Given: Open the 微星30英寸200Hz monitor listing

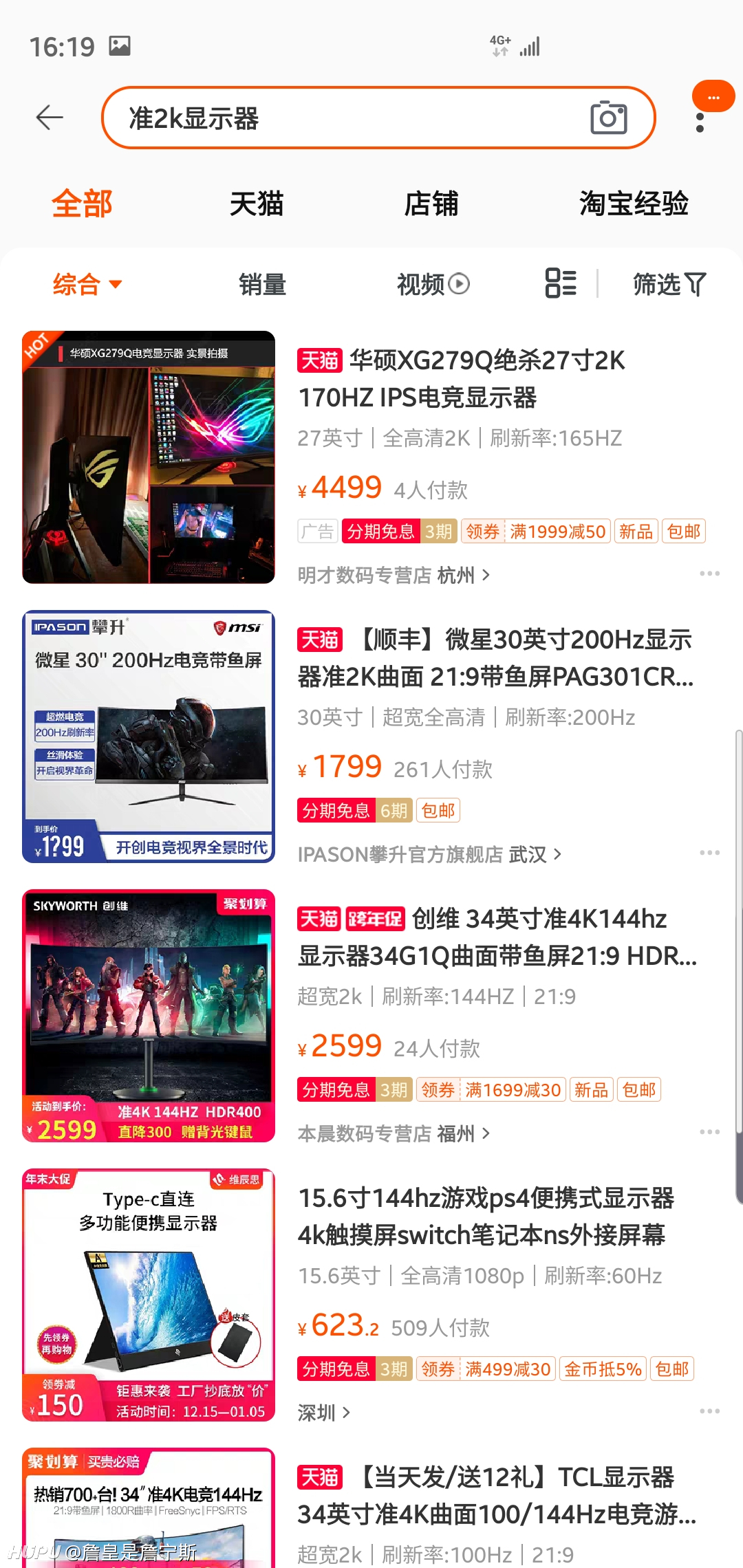Looking at the screenshot, I should coord(495,658).
